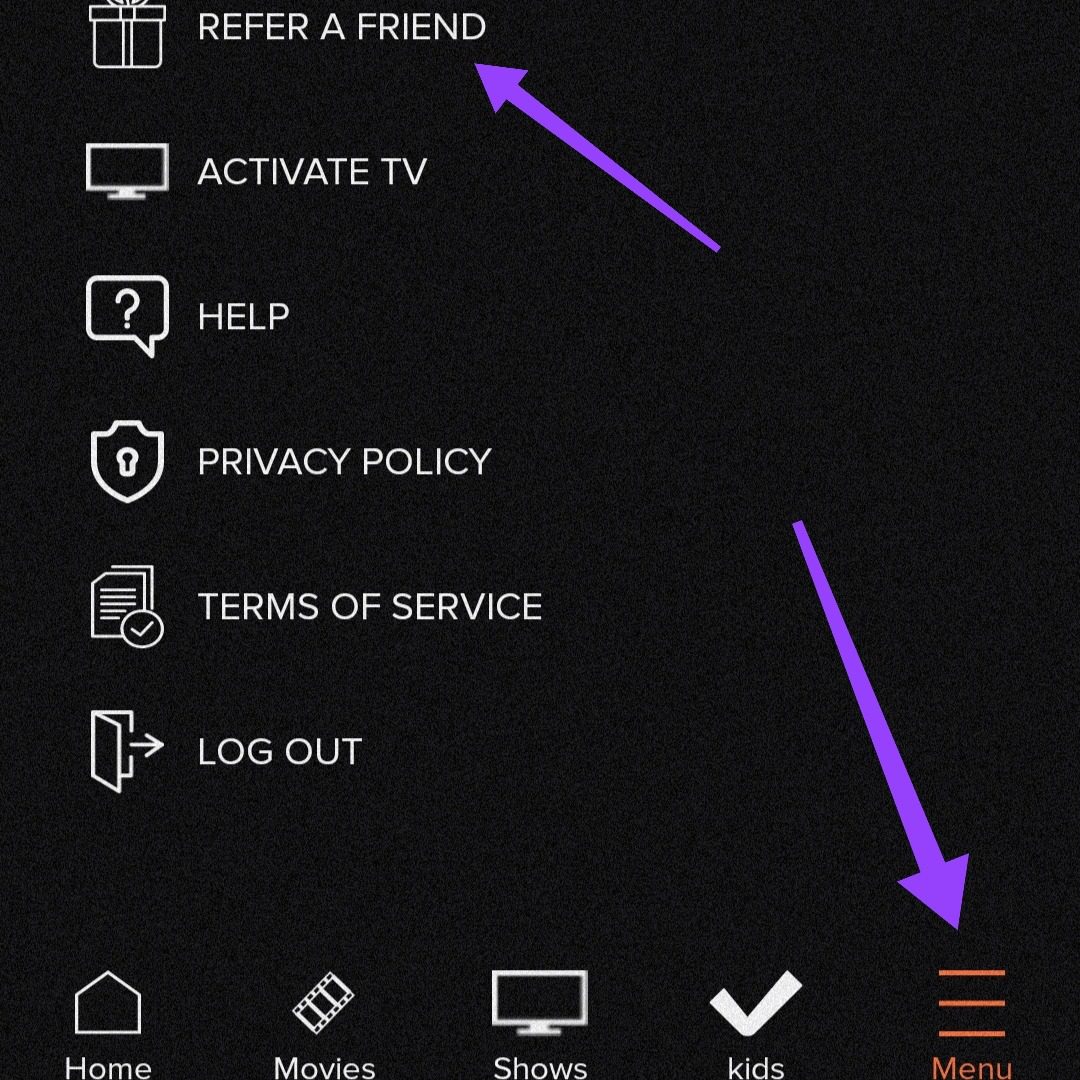Open Terms of Service
The width and height of the screenshot is (1080, 1080).
point(369,607)
